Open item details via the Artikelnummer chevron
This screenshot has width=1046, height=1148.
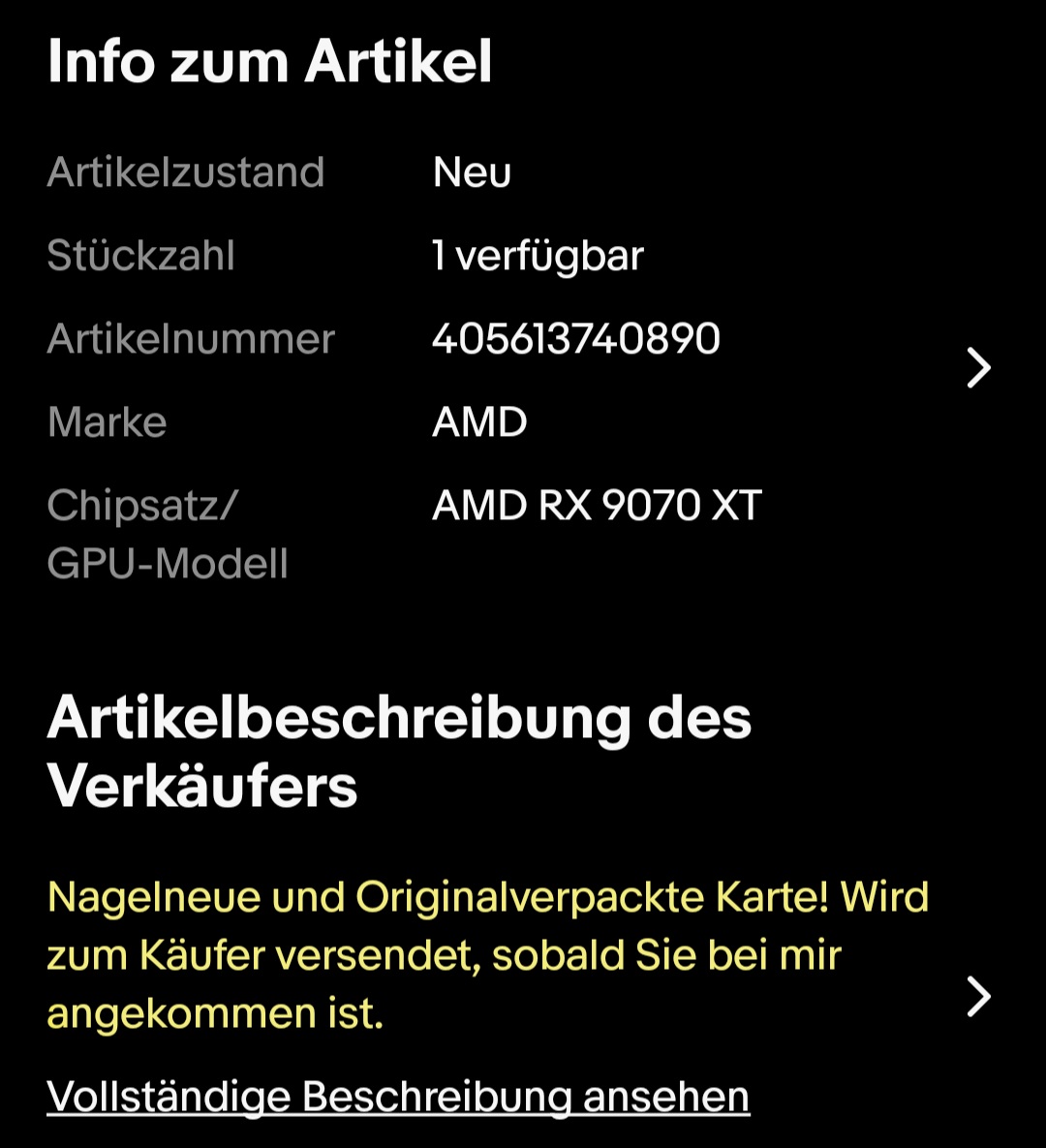(x=978, y=368)
